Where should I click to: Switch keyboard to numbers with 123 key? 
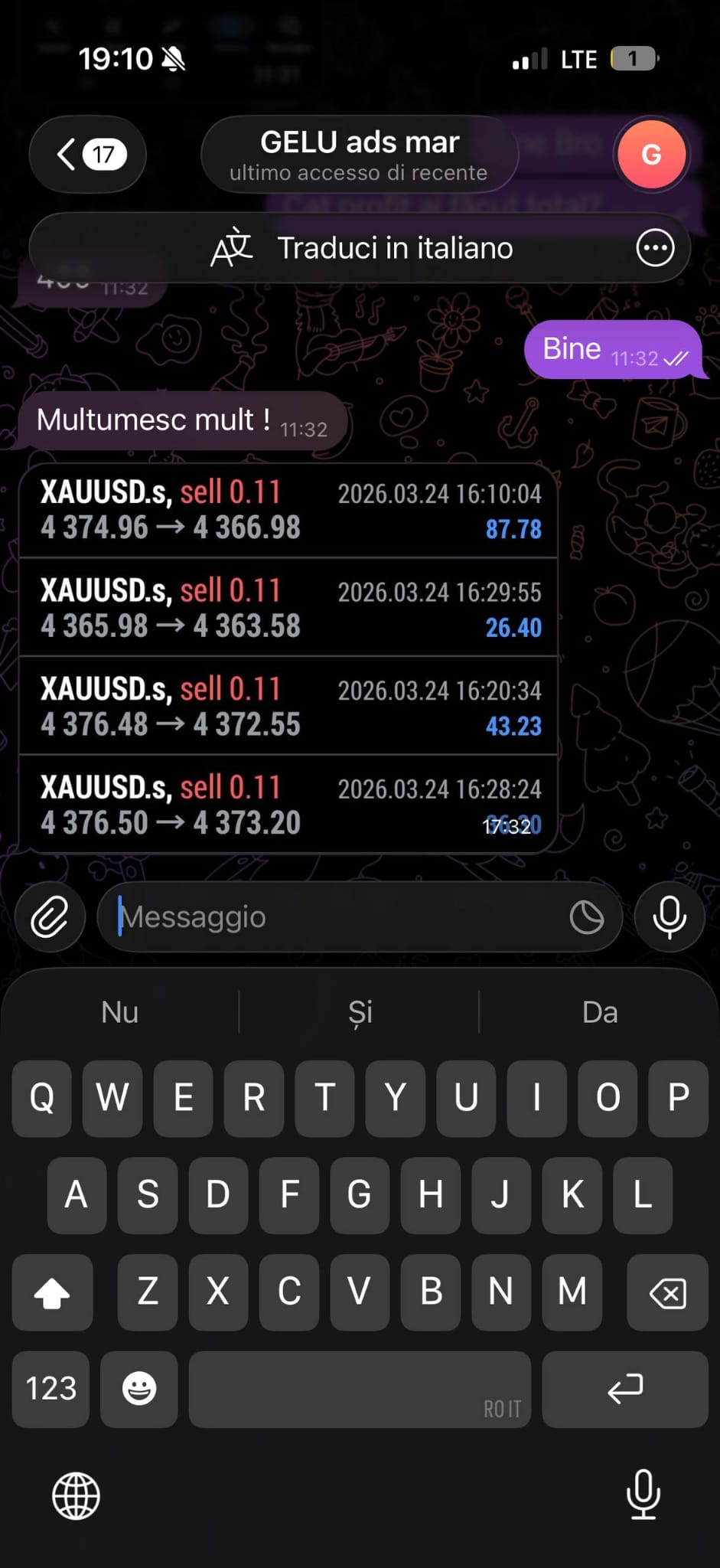(50, 1389)
